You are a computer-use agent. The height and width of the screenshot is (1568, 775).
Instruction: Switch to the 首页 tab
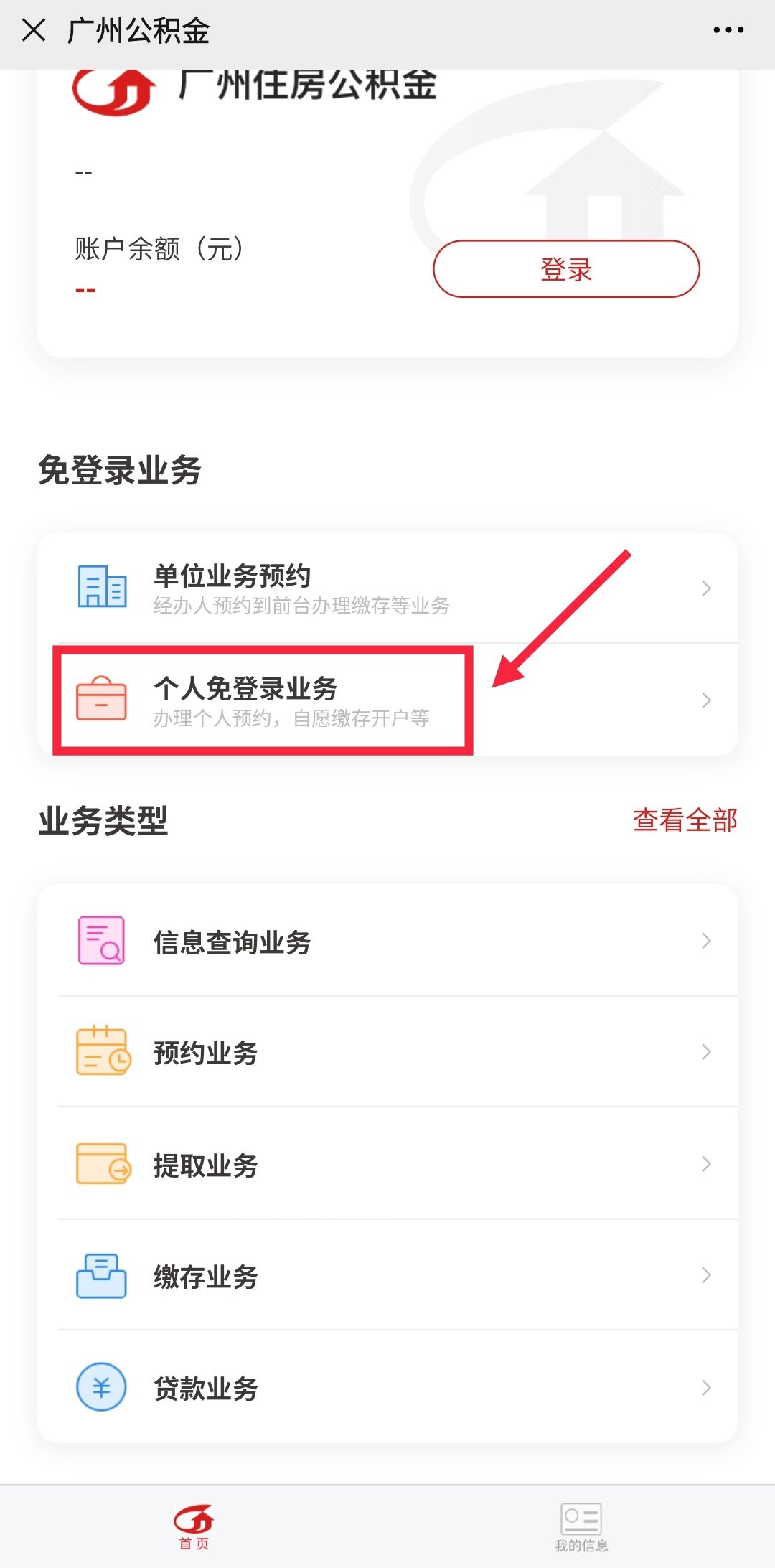194,1527
